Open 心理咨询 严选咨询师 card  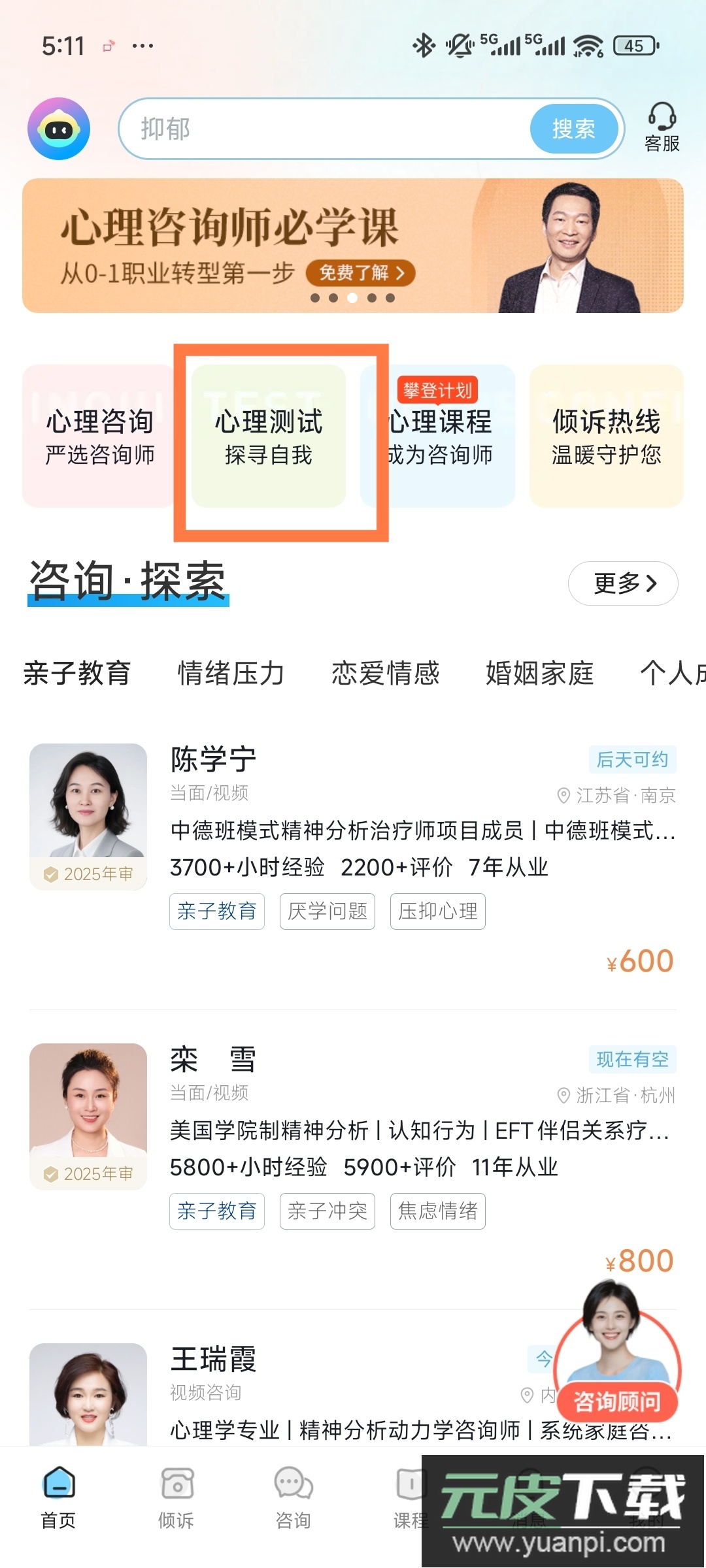99,436
